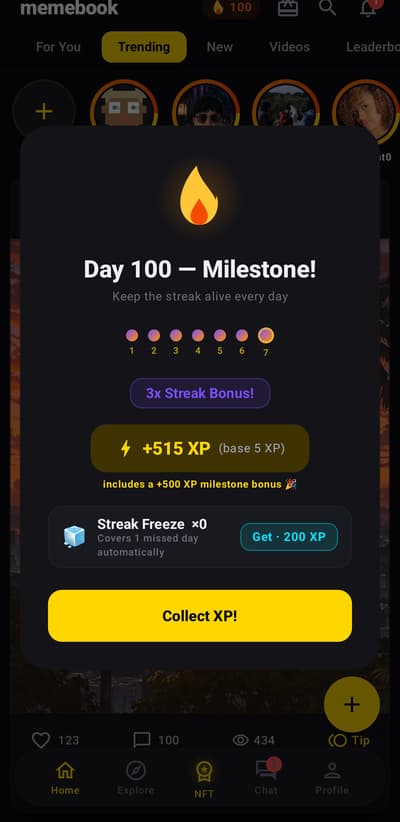400x822 pixels.
Task: Open the Videos tab
Action: [x=289, y=47]
